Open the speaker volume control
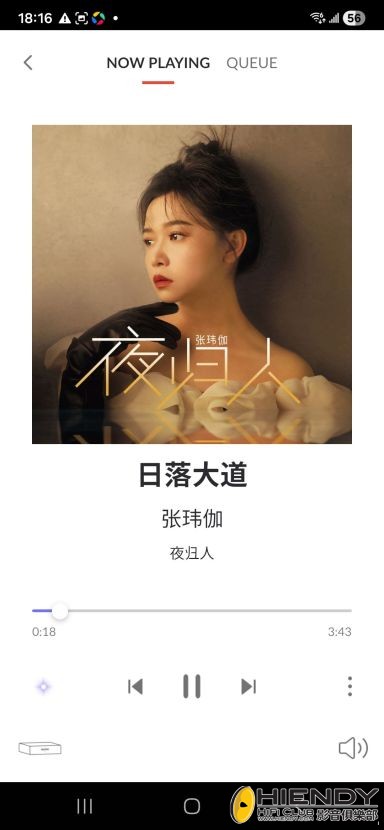The height and width of the screenshot is (830, 384). point(353,748)
